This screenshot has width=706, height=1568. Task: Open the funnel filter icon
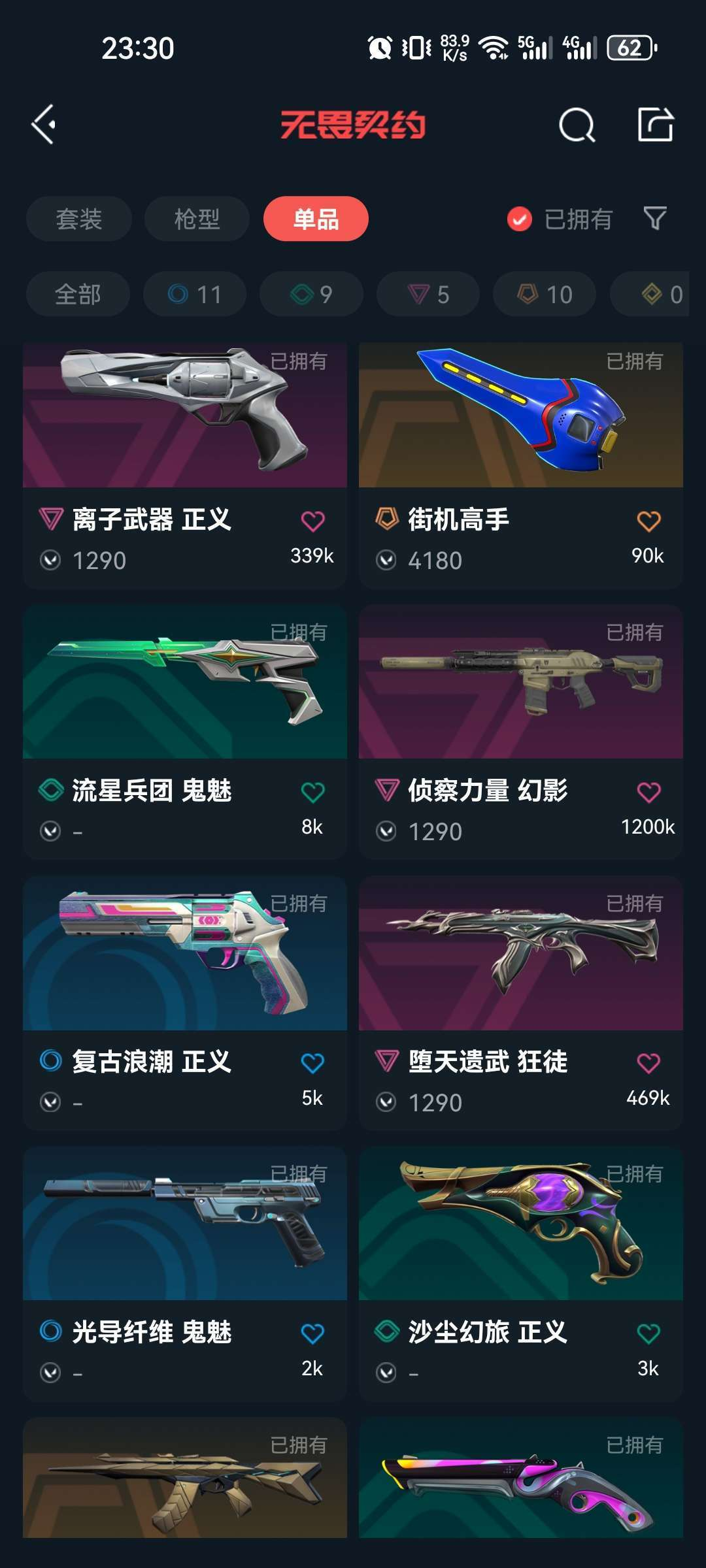[655, 218]
